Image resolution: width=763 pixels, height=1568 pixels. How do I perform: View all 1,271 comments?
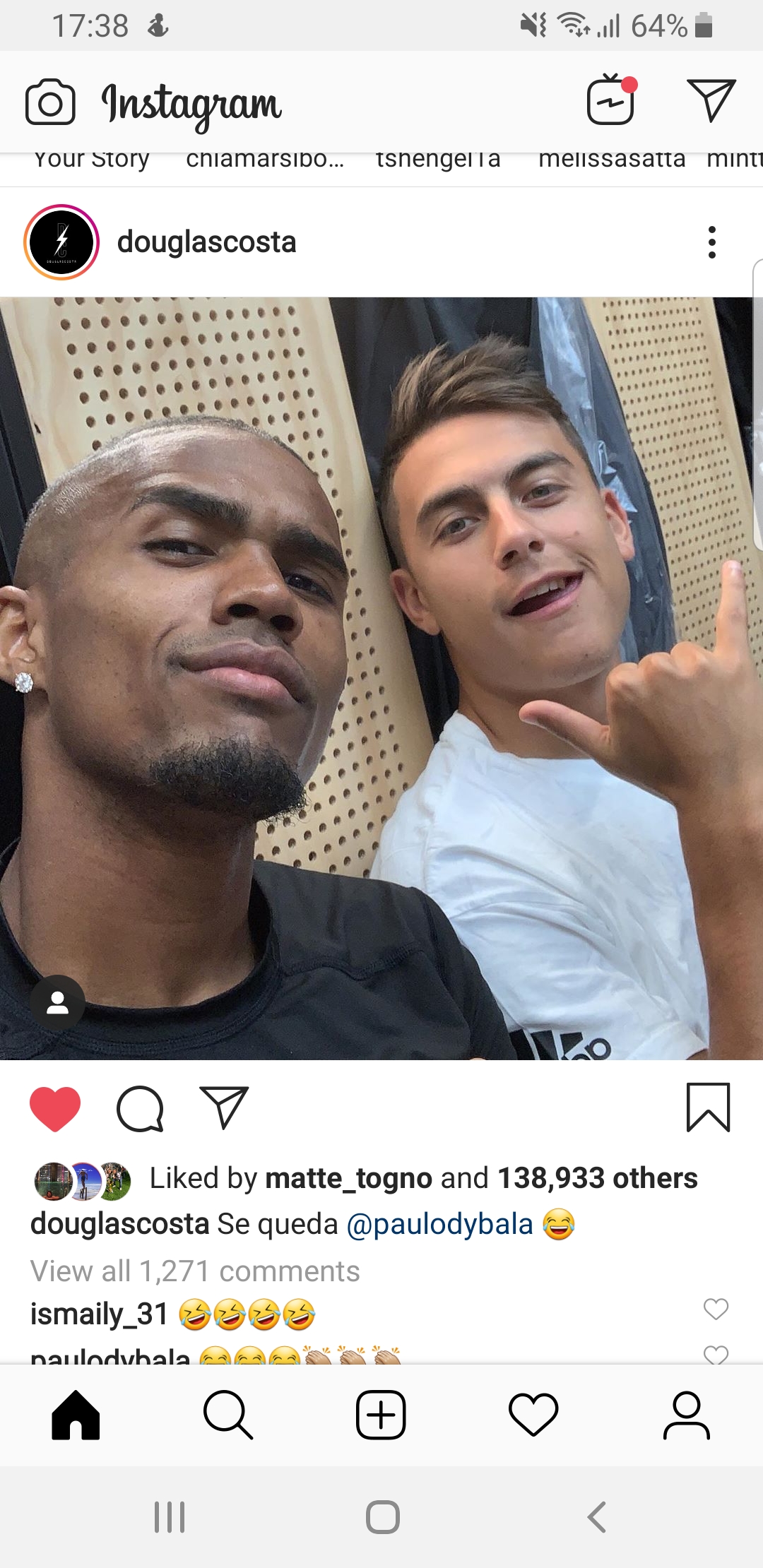tap(195, 1271)
